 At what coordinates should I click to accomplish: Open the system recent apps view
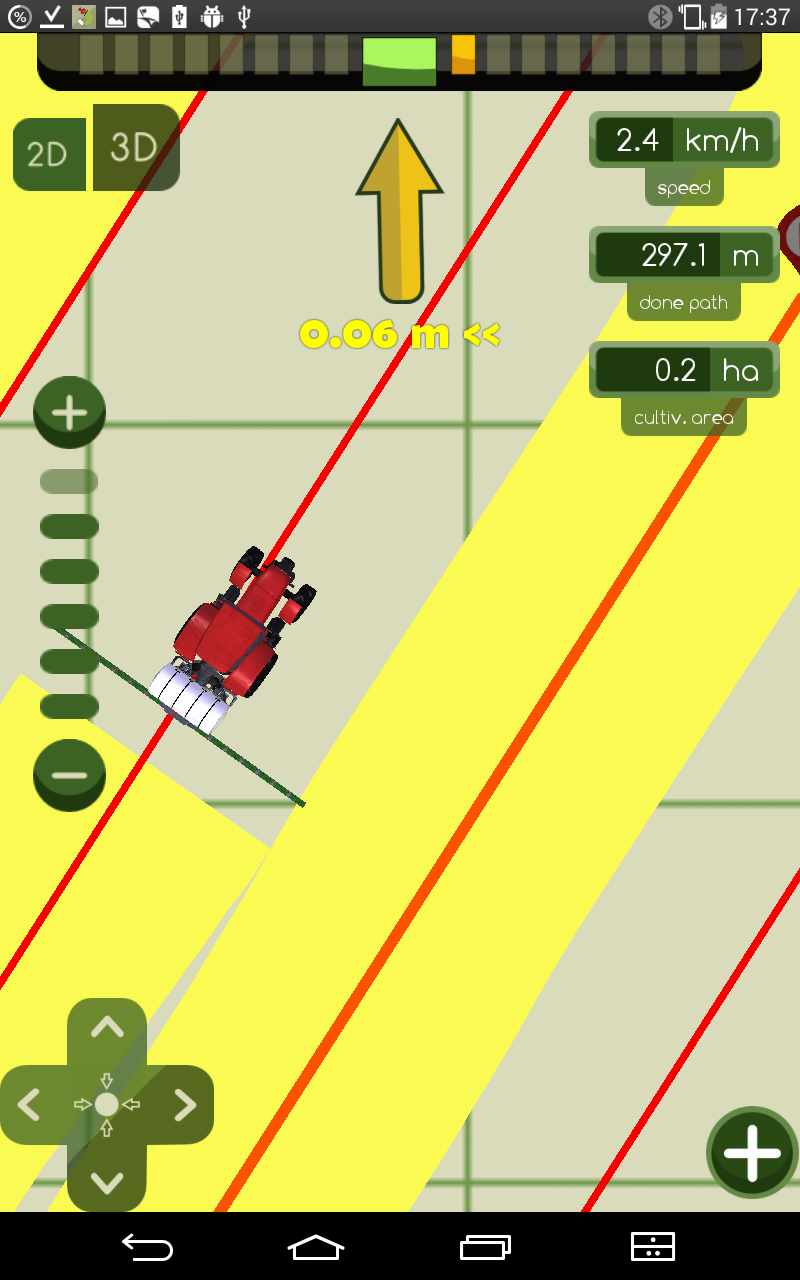click(485, 1246)
